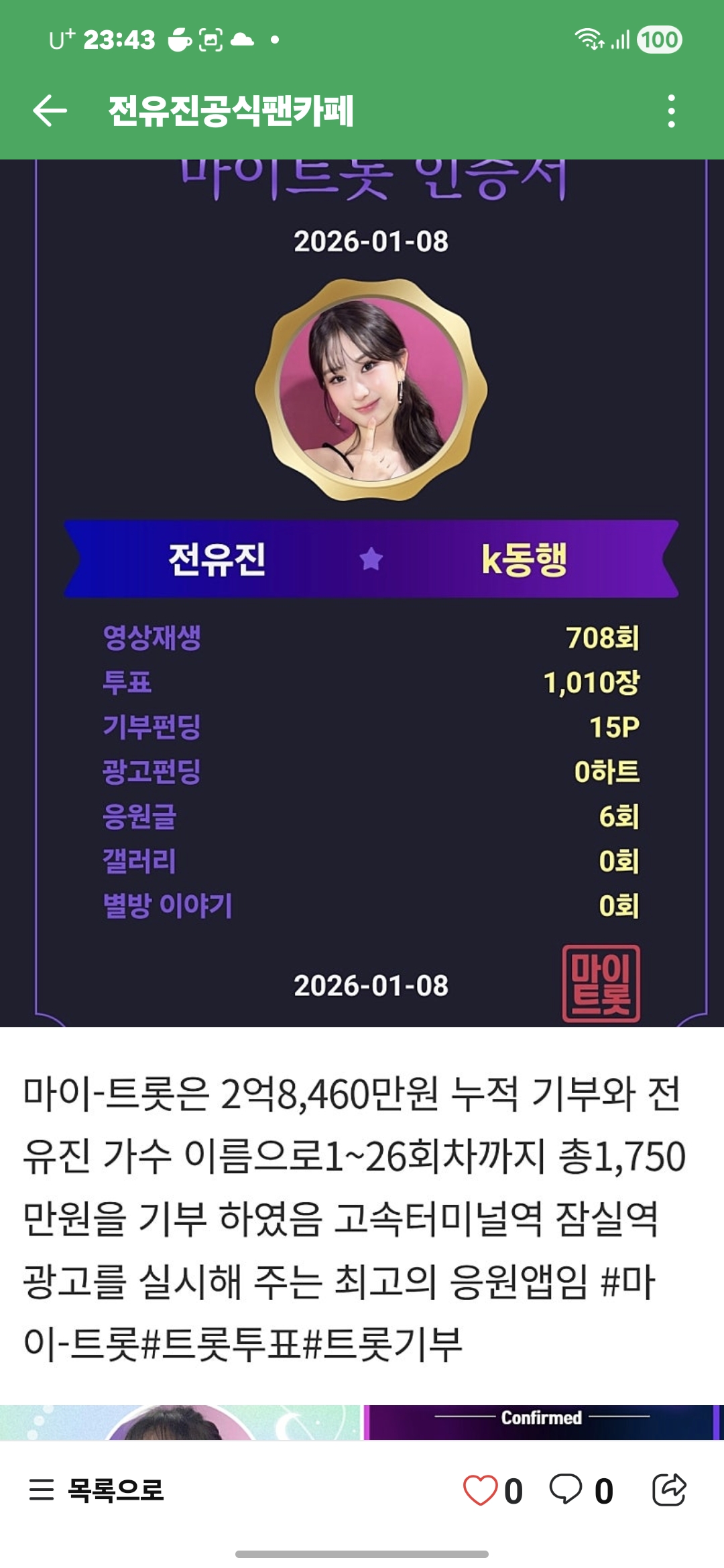The height and width of the screenshot is (1568, 724).
Task: Share this post
Action: (669, 1490)
